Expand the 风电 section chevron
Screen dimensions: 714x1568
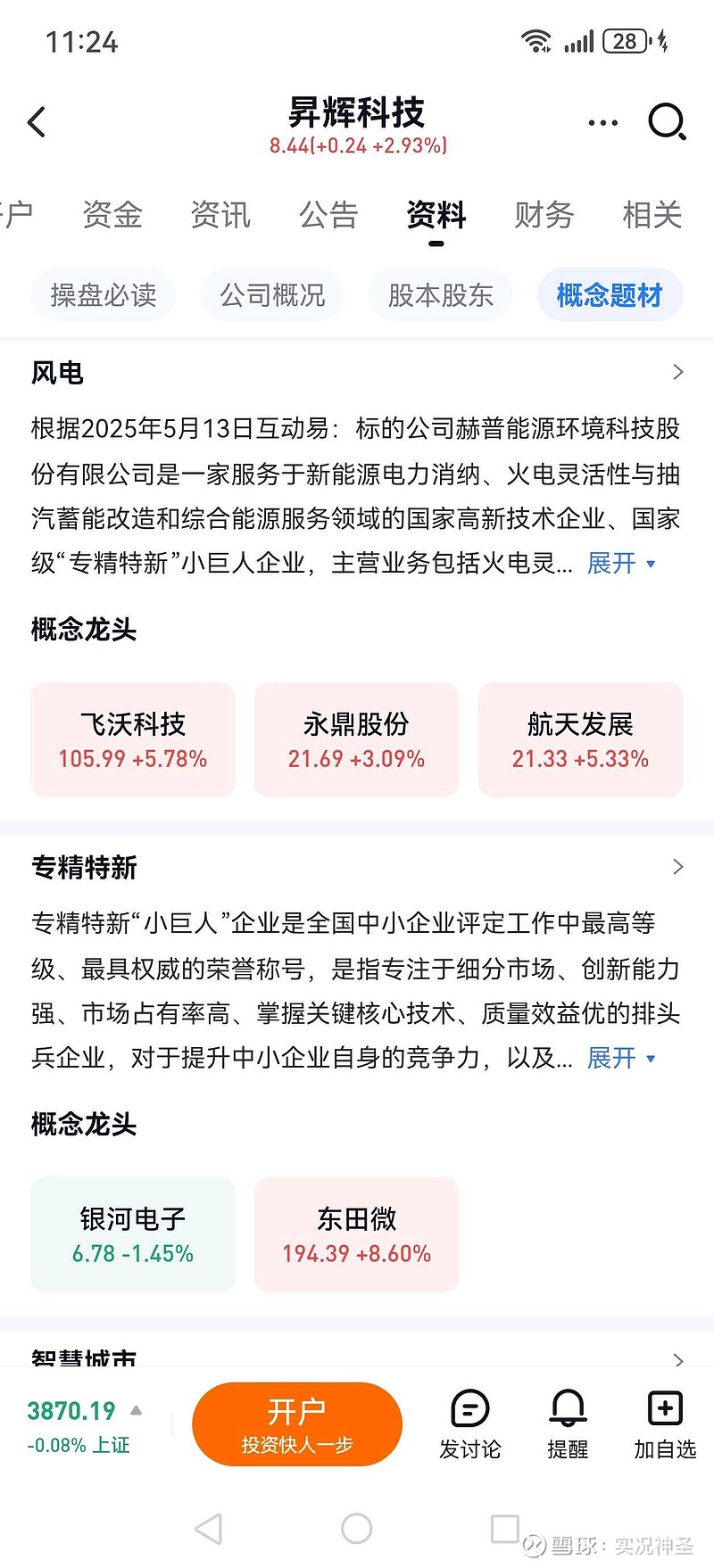point(678,371)
